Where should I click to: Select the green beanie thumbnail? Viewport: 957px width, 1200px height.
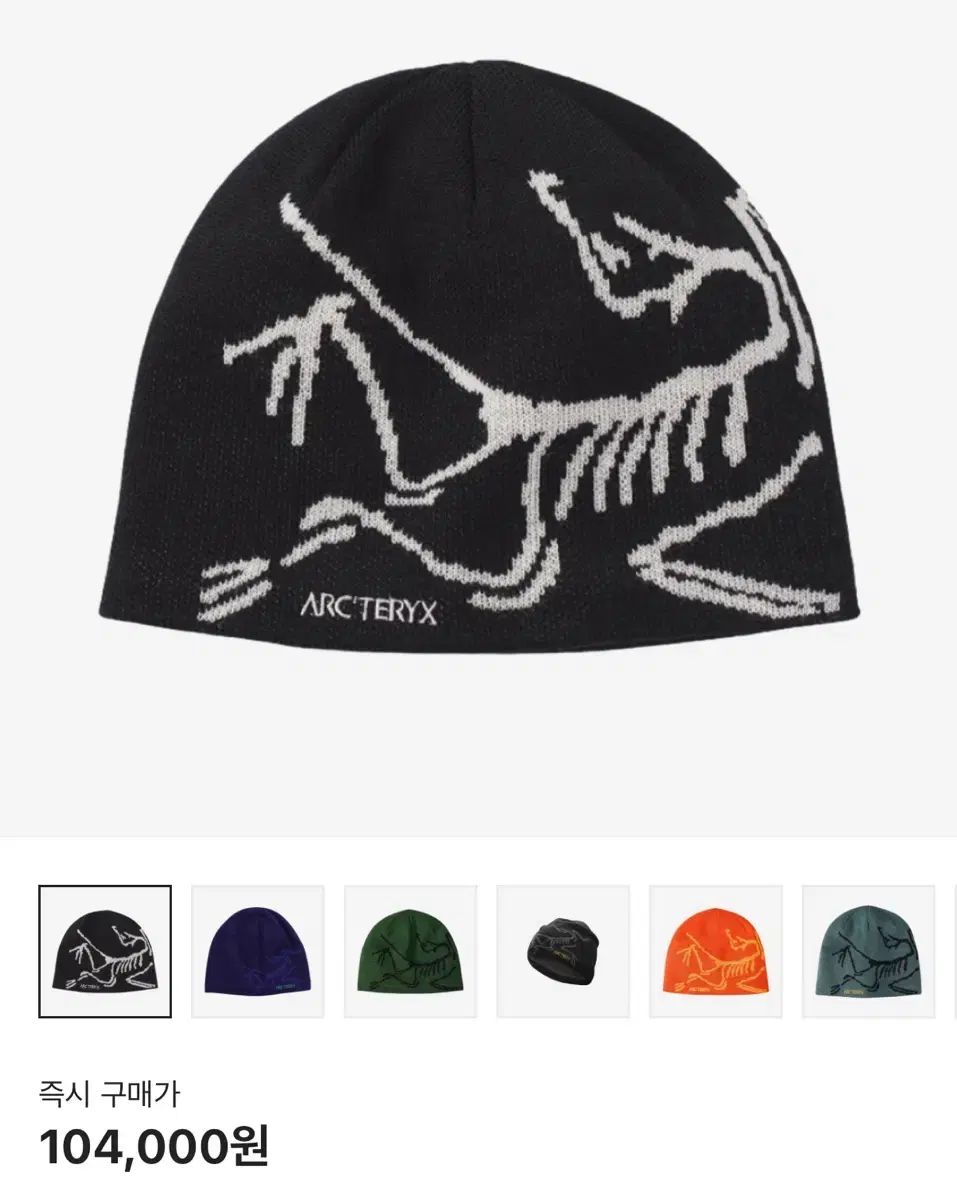[410, 951]
